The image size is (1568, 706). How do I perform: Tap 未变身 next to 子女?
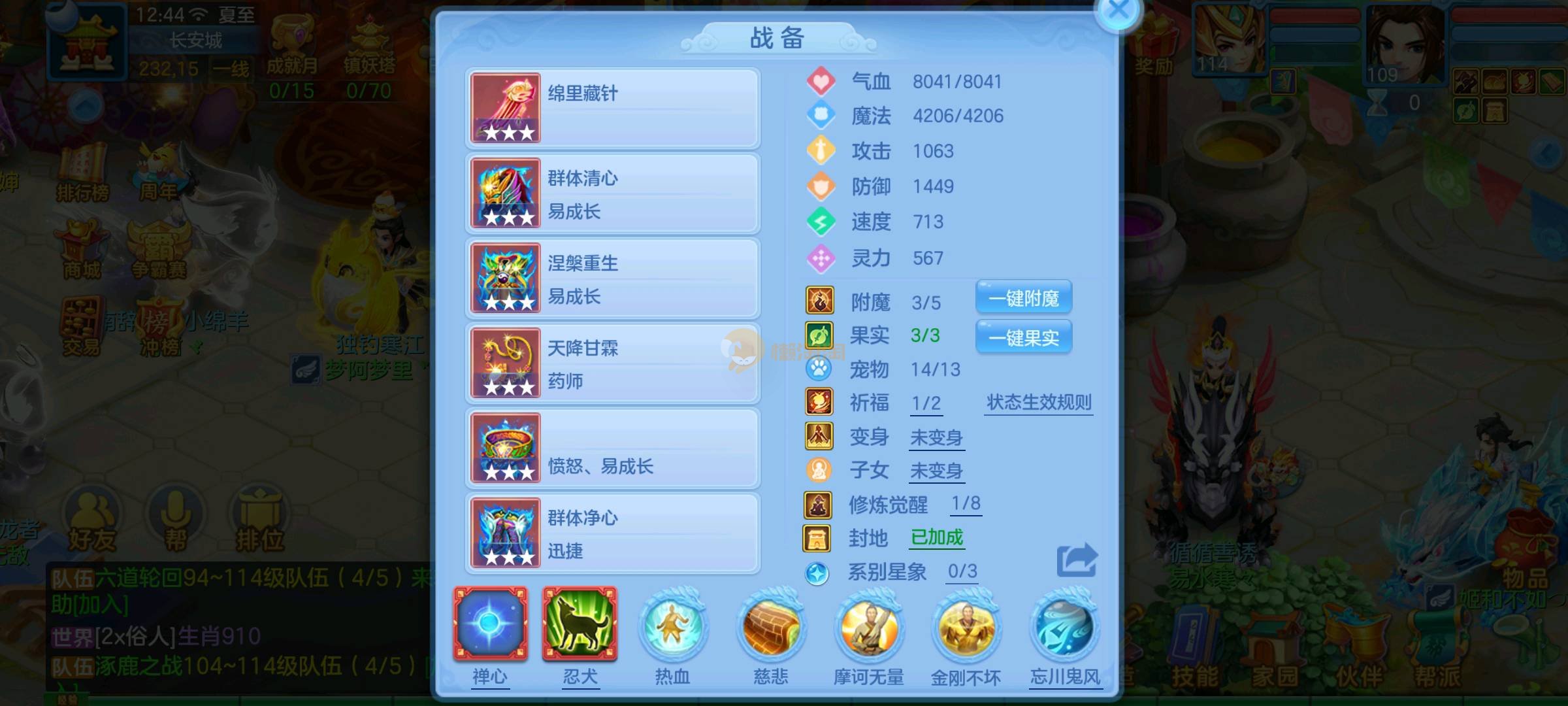tap(936, 471)
